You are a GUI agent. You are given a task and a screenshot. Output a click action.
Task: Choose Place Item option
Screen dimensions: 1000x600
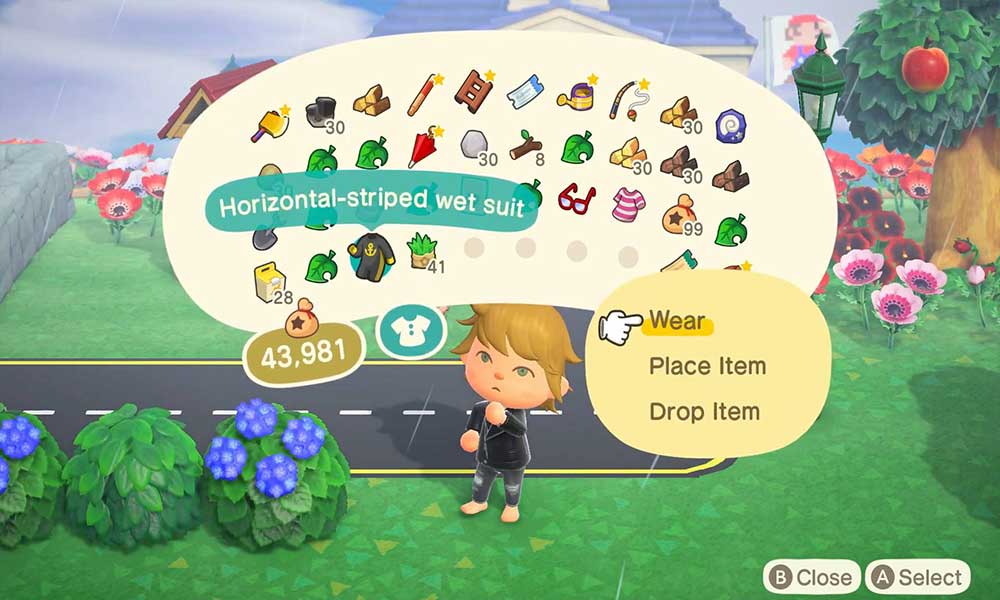(707, 366)
